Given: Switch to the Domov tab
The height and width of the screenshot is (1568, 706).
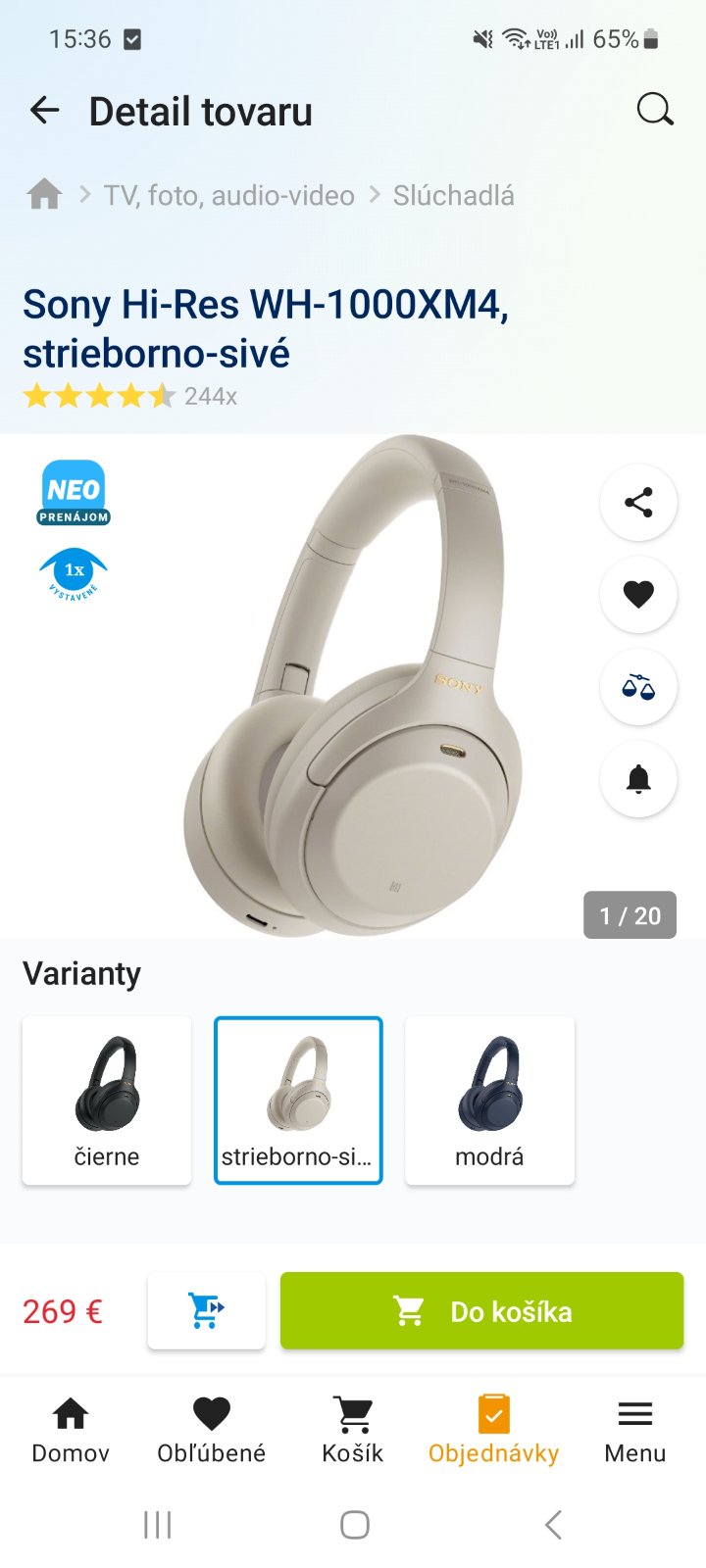Looking at the screenshot, I should (x=71, y=1430).
